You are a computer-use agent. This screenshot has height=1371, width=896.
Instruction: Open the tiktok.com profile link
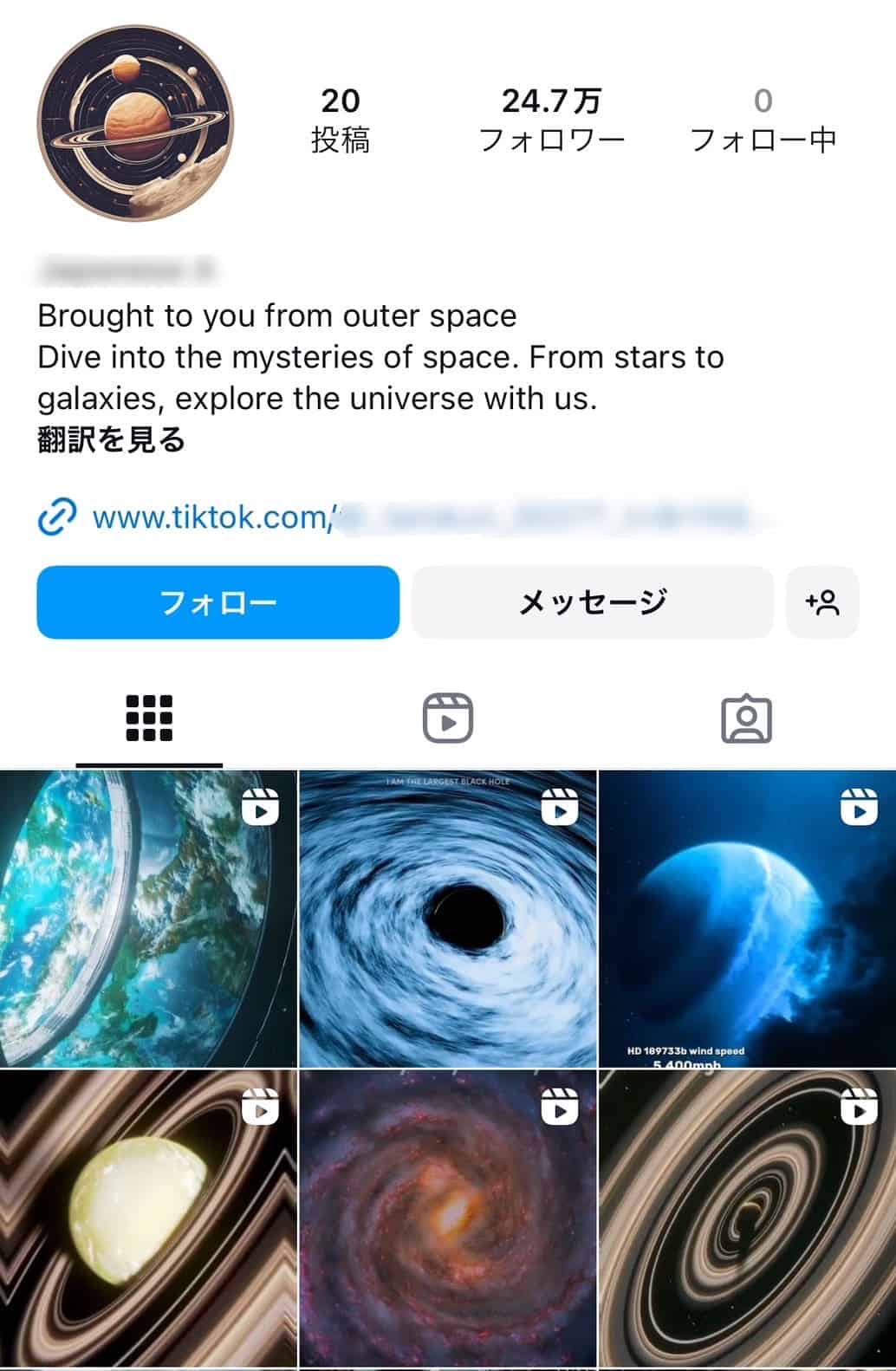pyautogui.click(x=212, y=517)
